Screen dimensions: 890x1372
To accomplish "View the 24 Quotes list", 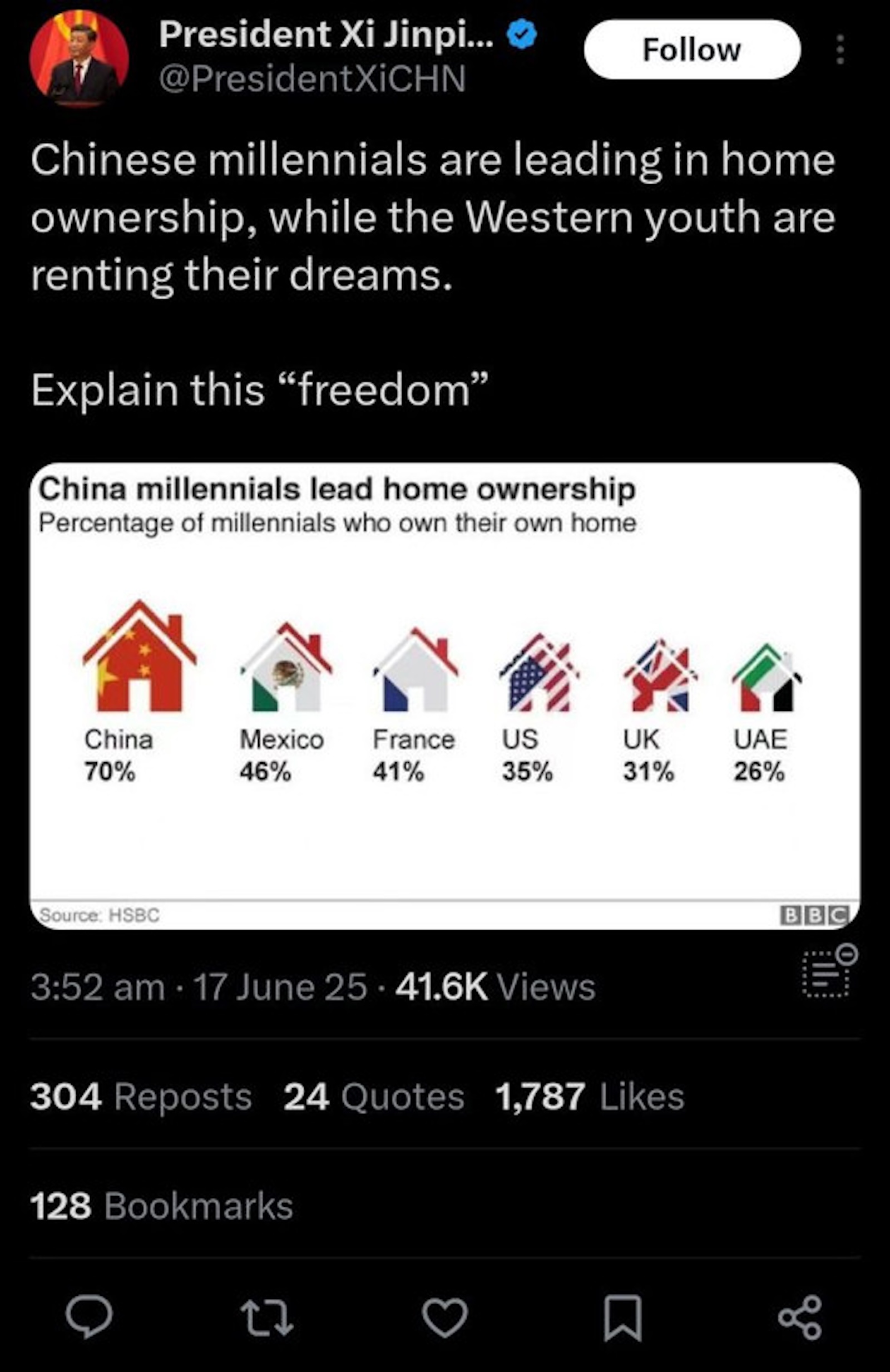I will 374,1096.
